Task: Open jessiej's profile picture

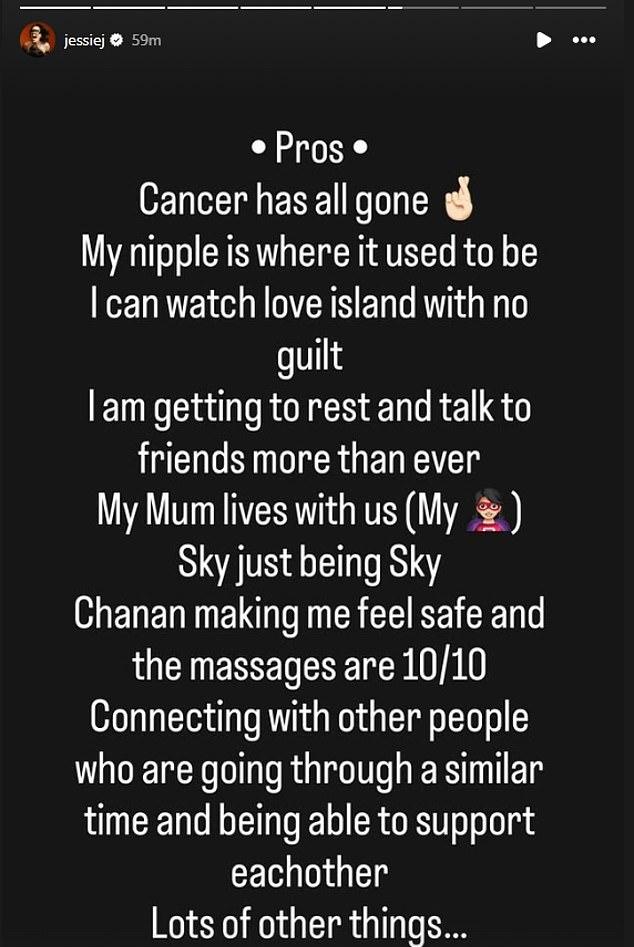Action: click(x=37, y=40)
